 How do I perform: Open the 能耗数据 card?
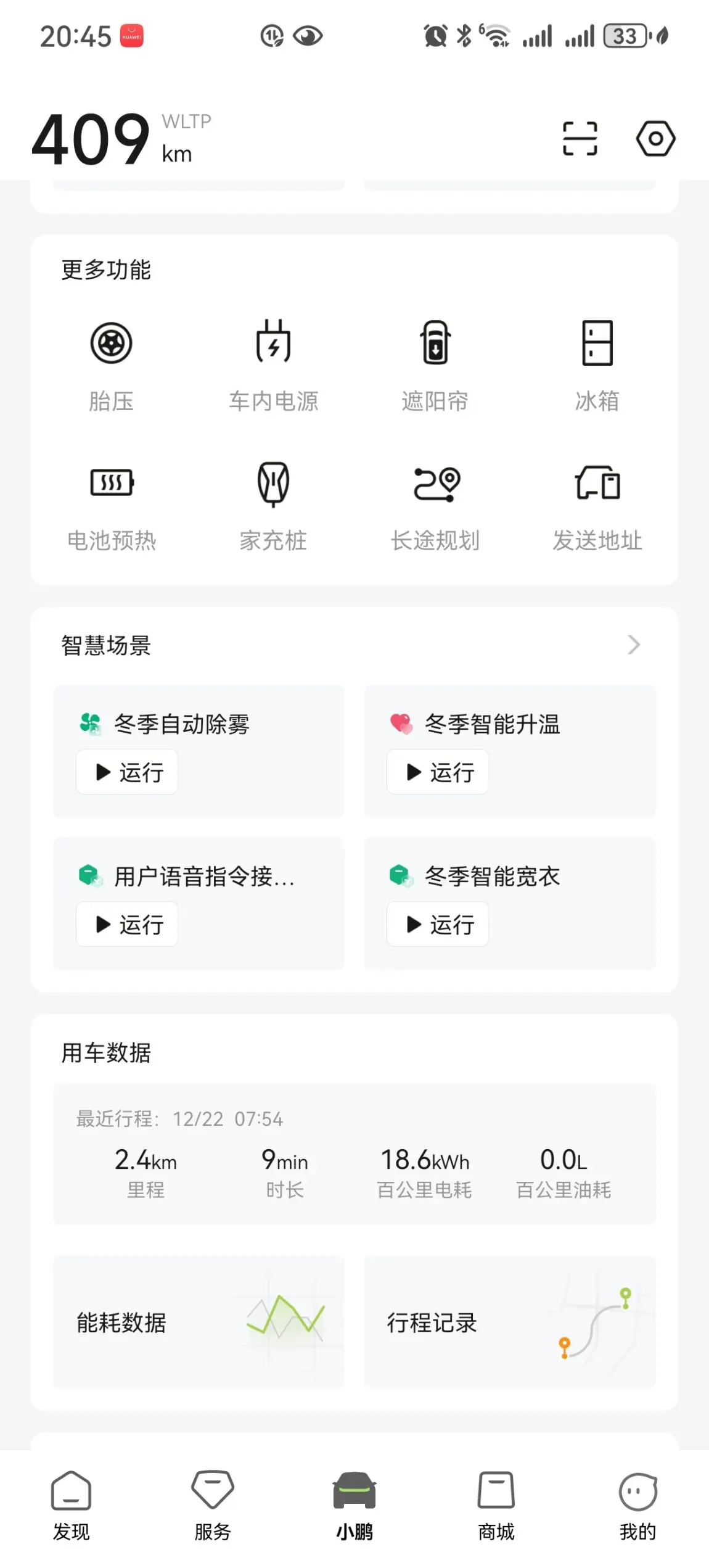point(199,1322)
